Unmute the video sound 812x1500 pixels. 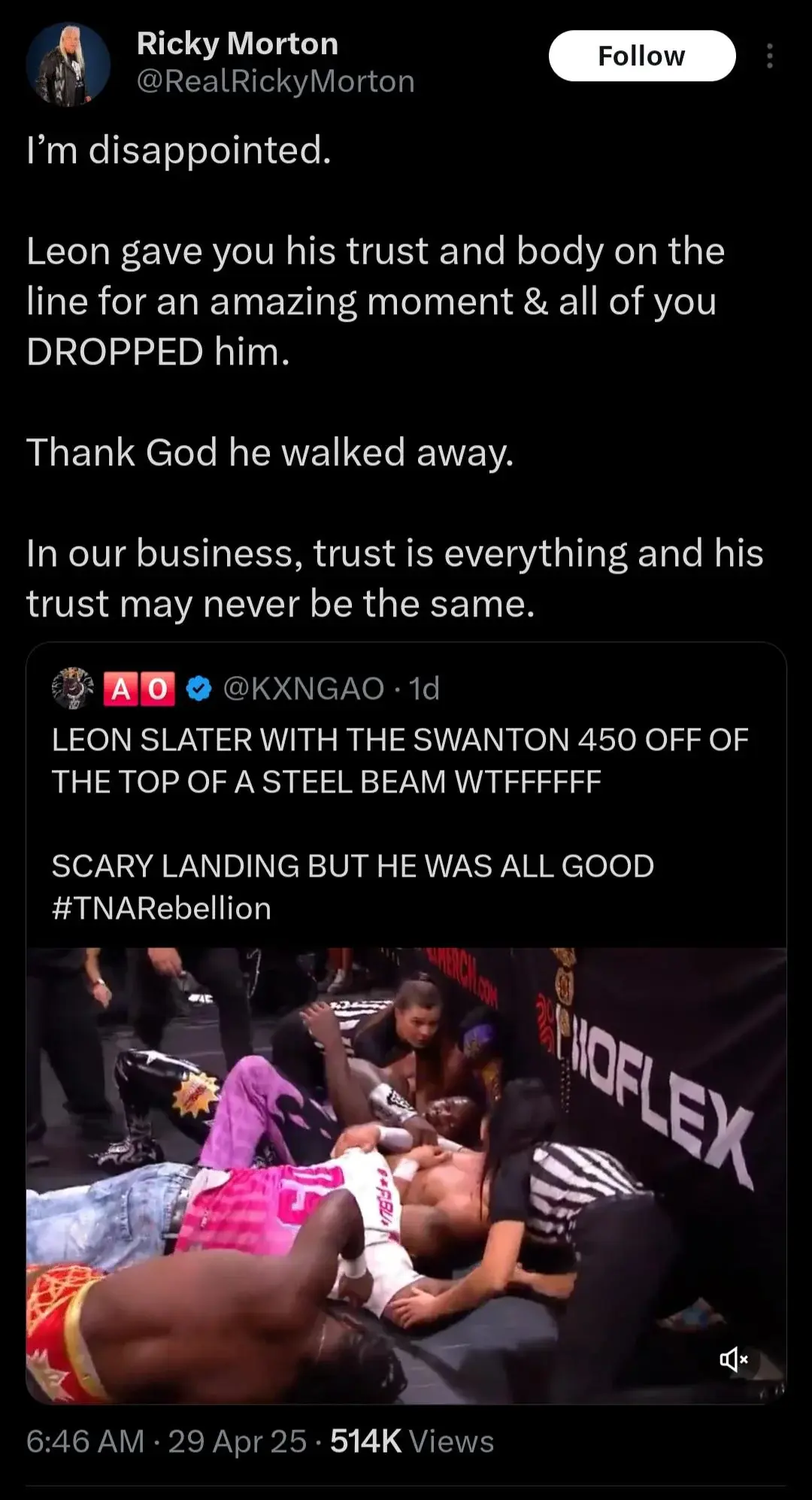pos(733,1359)
